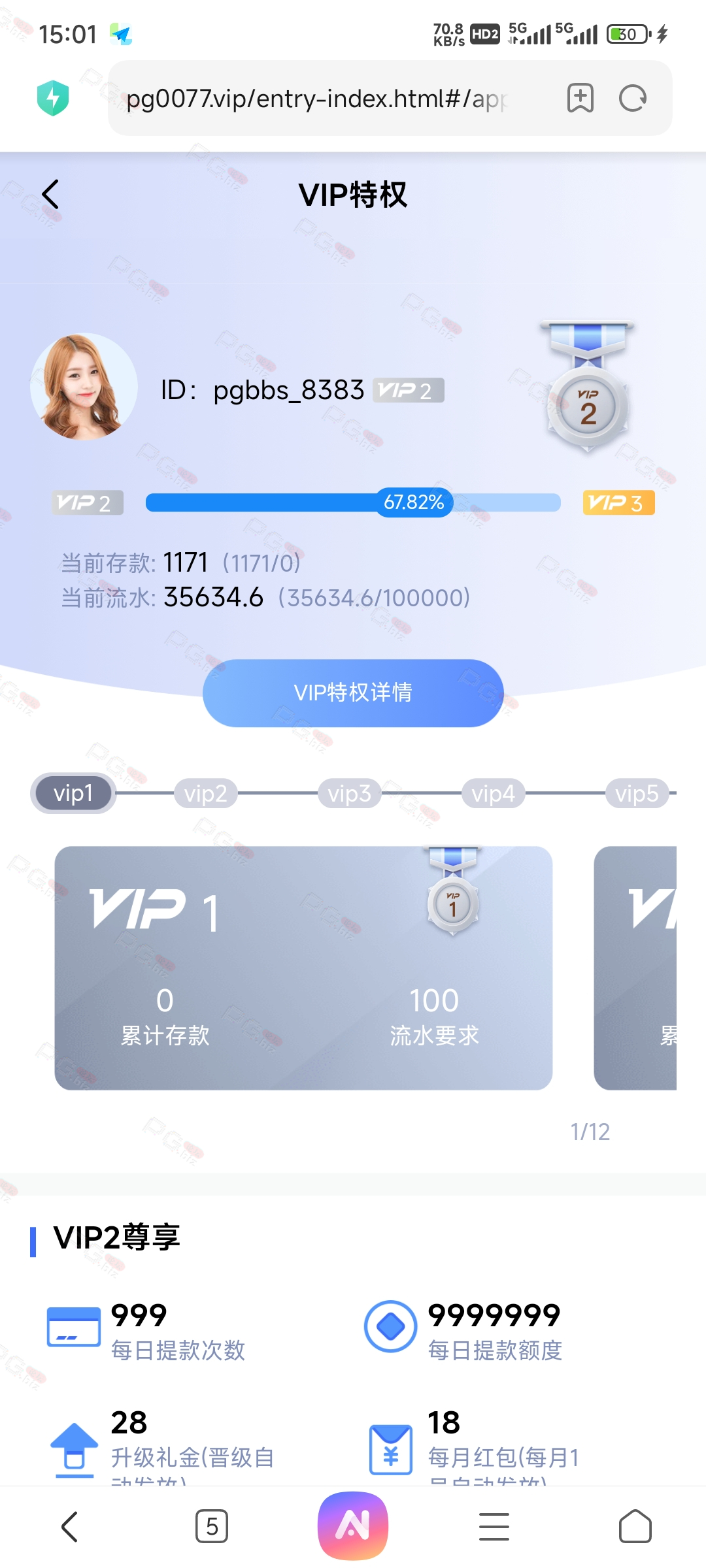Switch to the vip2 level chip
This screenshot has width=706, height=1568.
pos(205,794)
